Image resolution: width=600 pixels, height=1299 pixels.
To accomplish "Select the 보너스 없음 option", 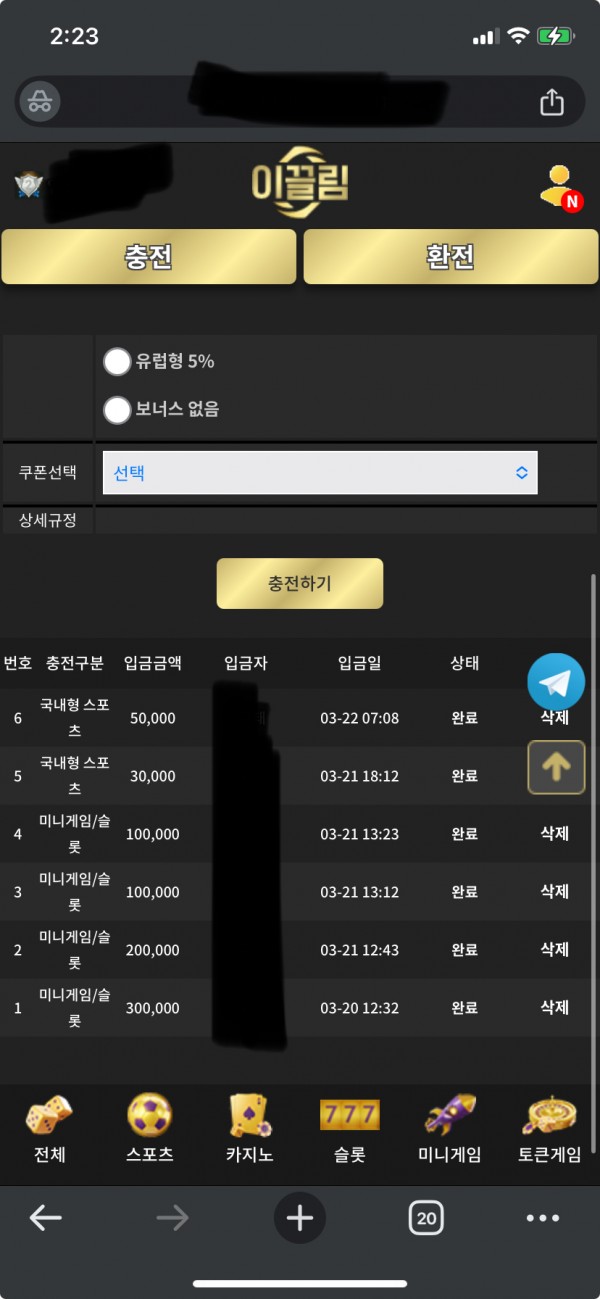I will click(x=118, y=409).
